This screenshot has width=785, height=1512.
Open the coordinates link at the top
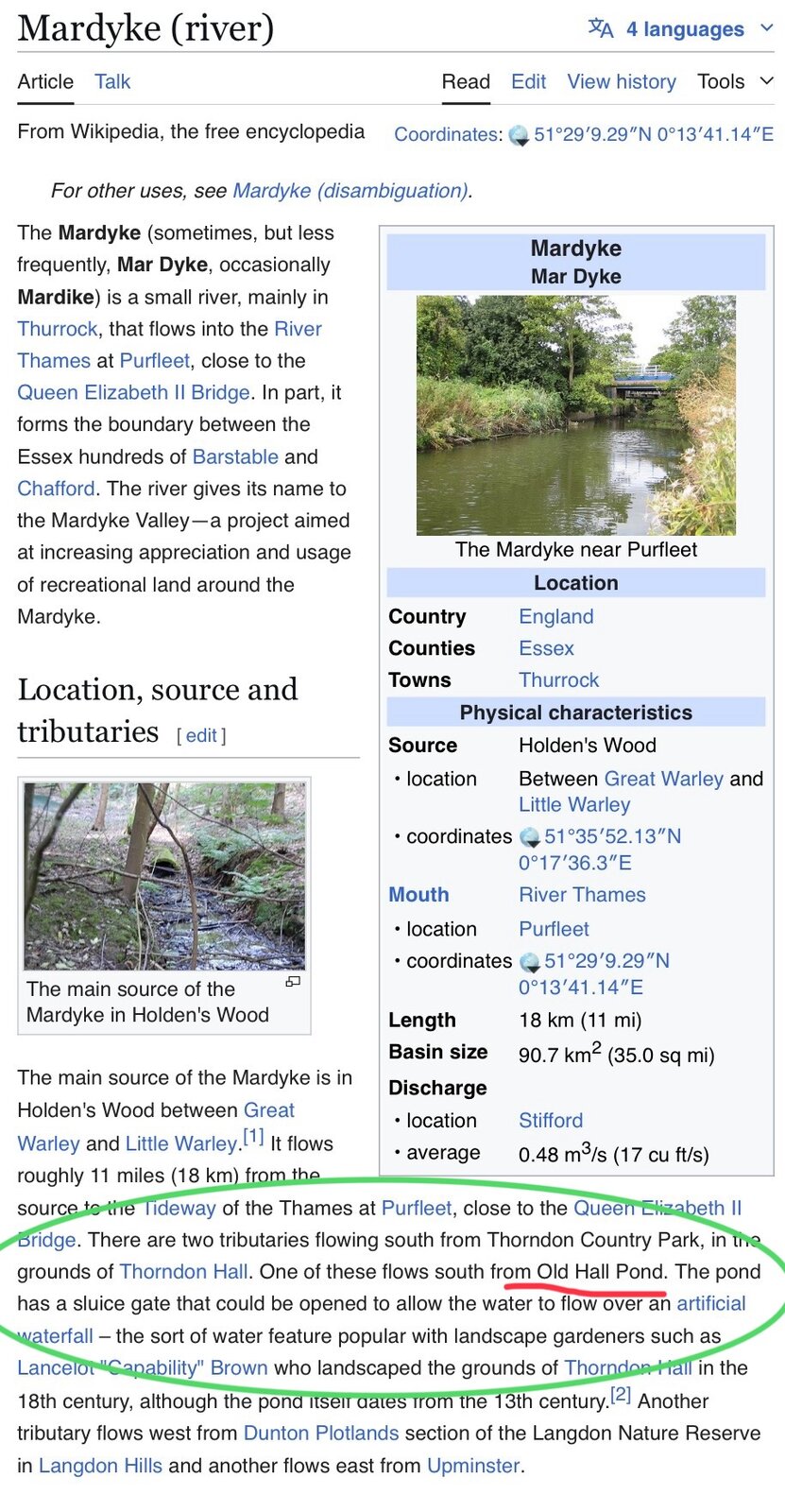[x=653, y=135]
